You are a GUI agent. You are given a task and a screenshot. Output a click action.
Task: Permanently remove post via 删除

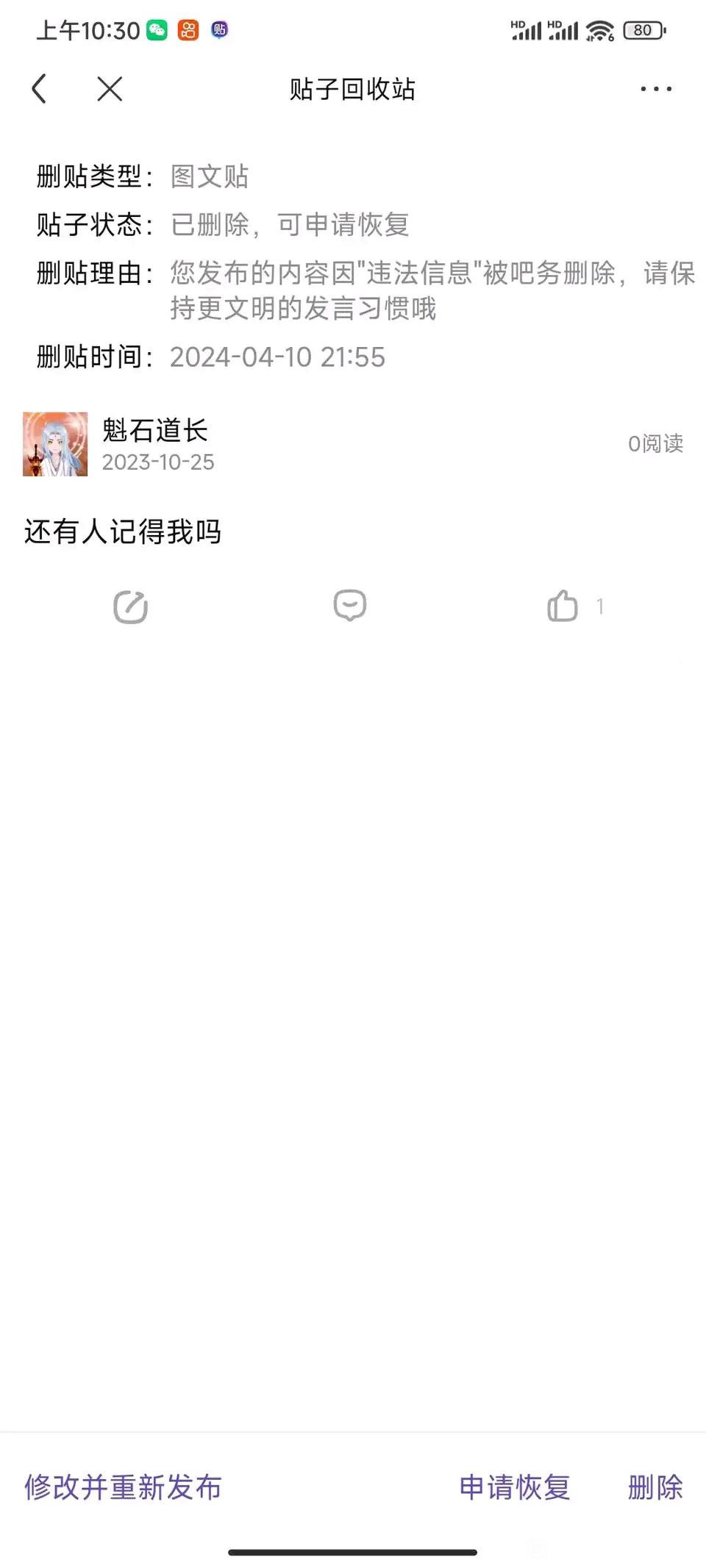(x=655, y=1486)
